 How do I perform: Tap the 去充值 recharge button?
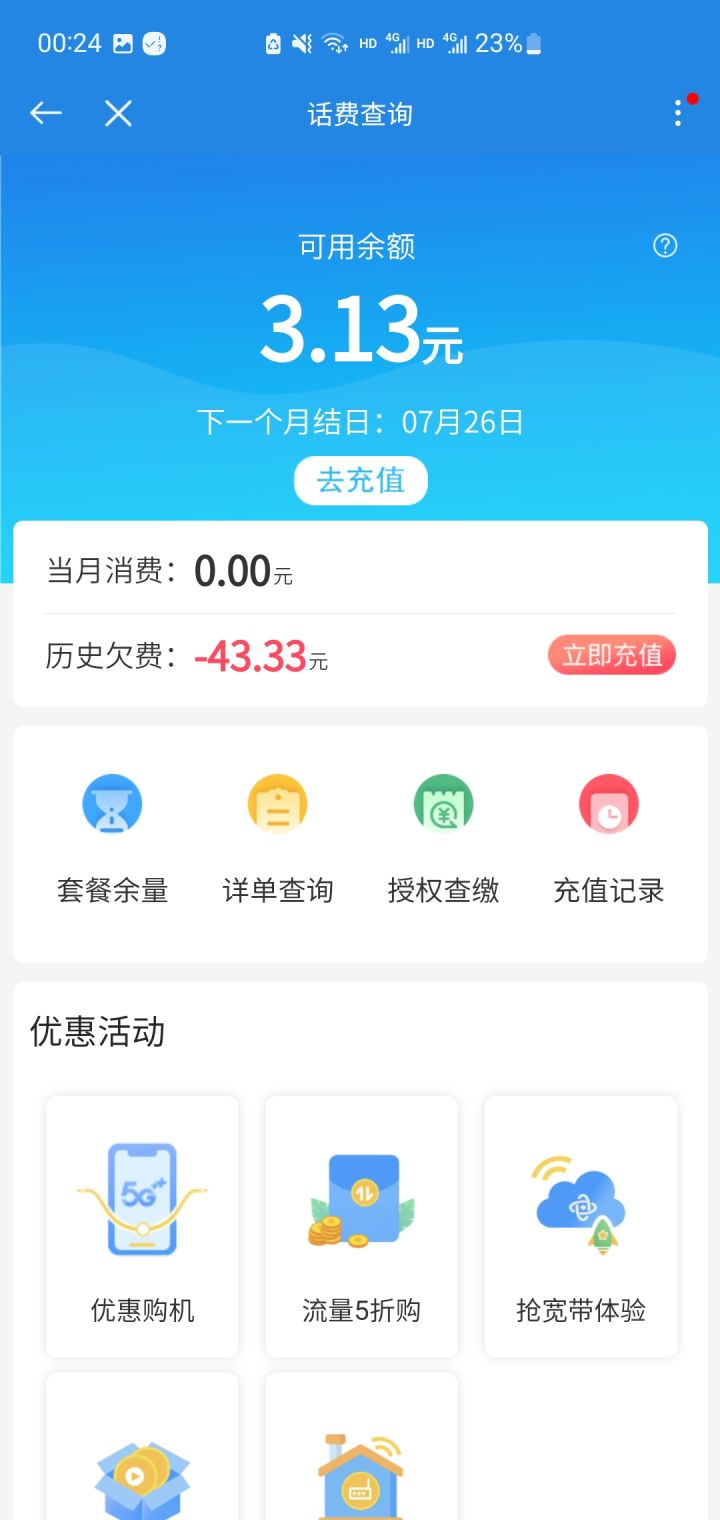point(360,480)
